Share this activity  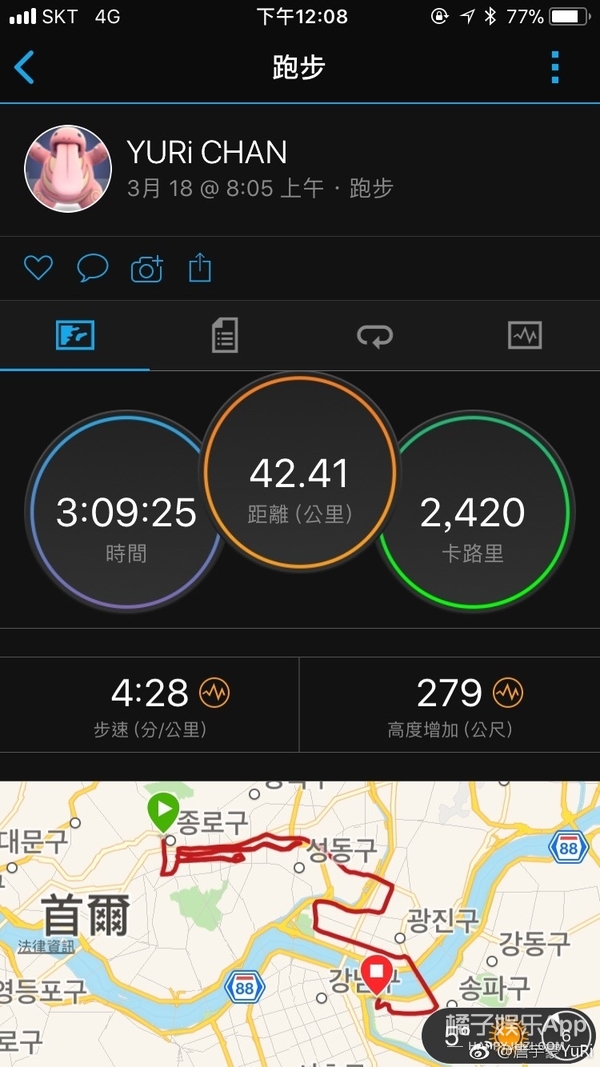[200, 267]
